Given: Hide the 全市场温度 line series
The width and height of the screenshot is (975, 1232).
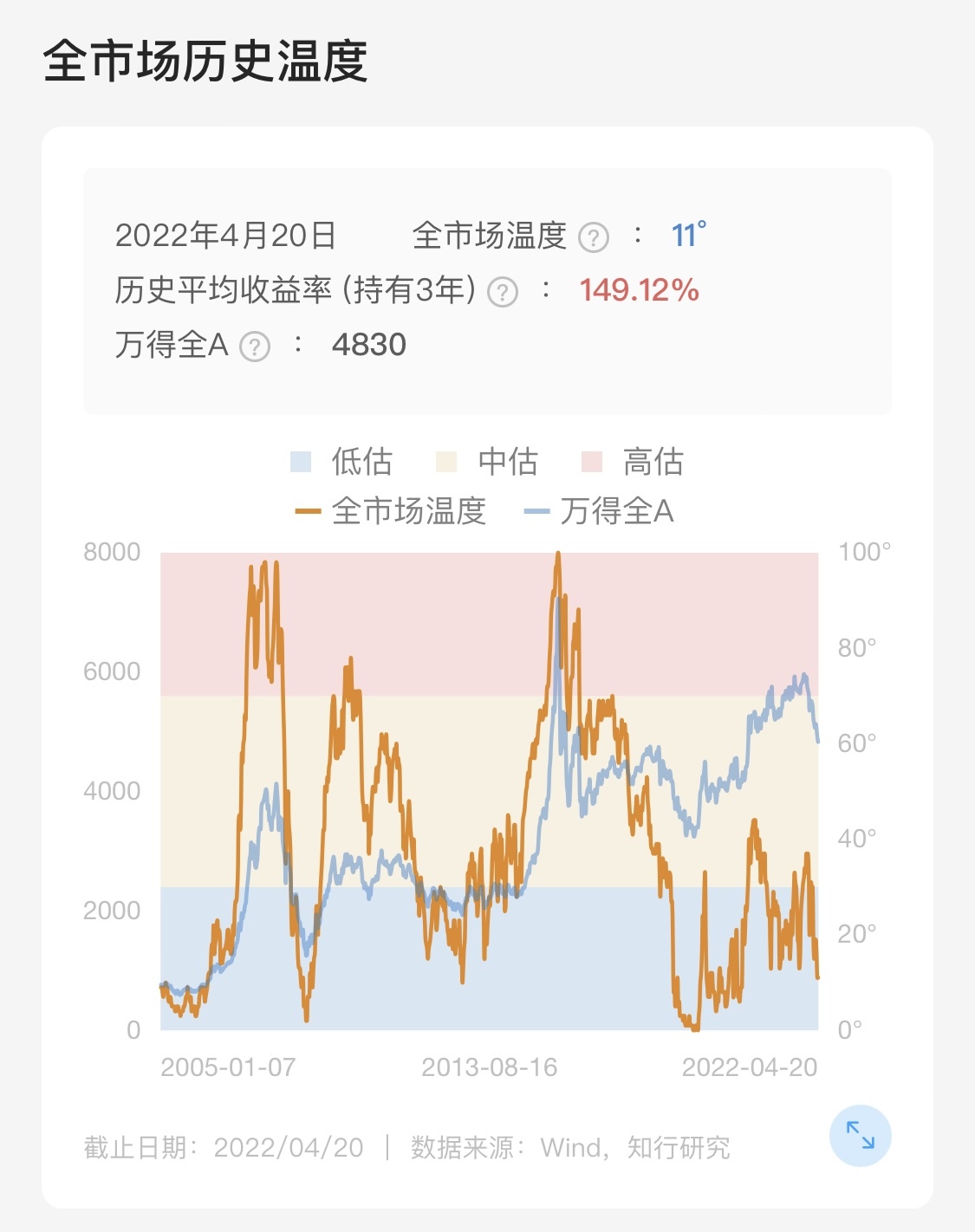Looking at the screenshot, I should coord(391,511).
